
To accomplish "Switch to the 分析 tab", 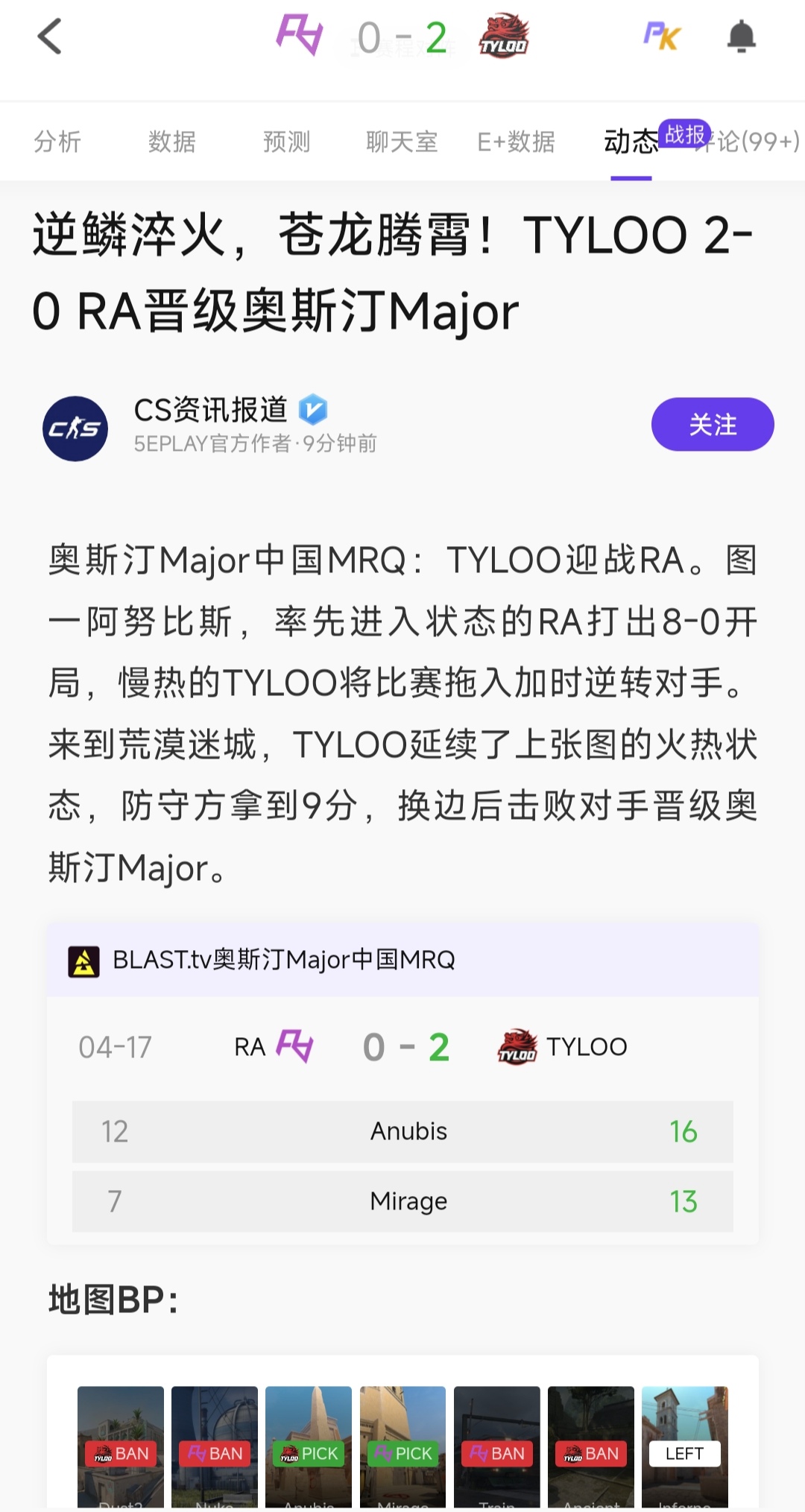I will [57, 141].
